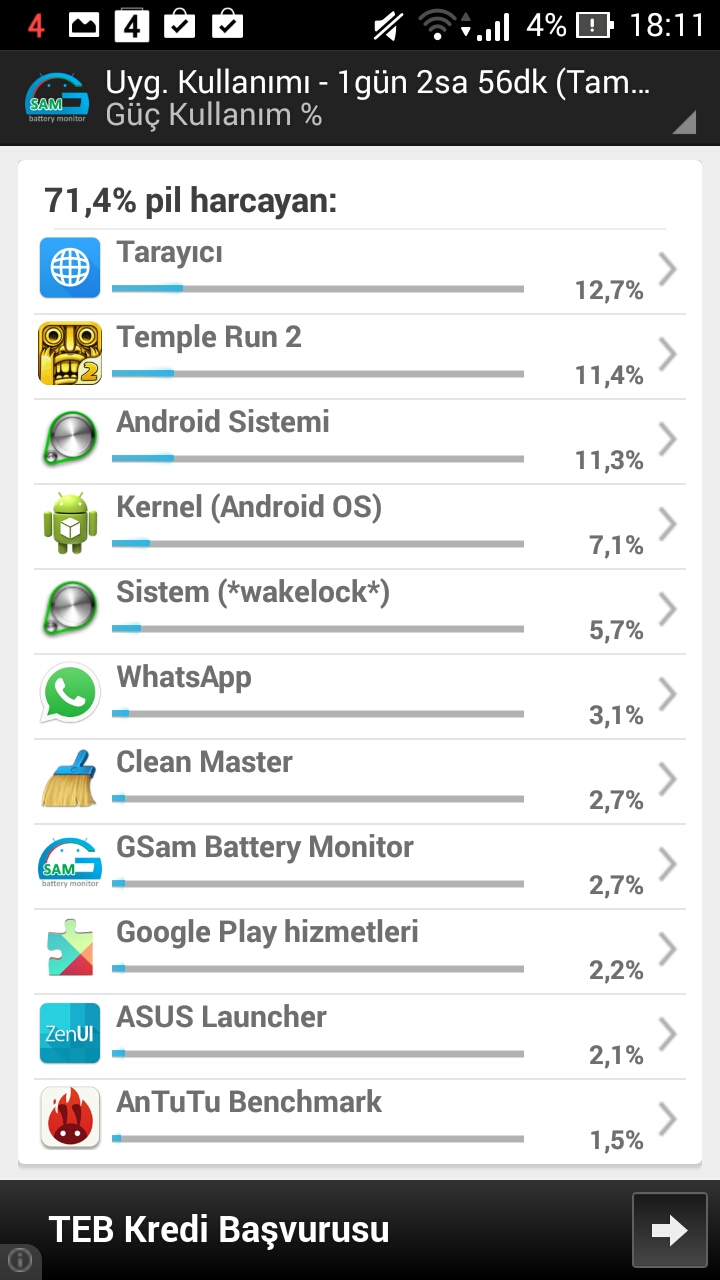Open the ad info icon
This screenshot has width=720, height=1280.
click(x=20, y=1260)
